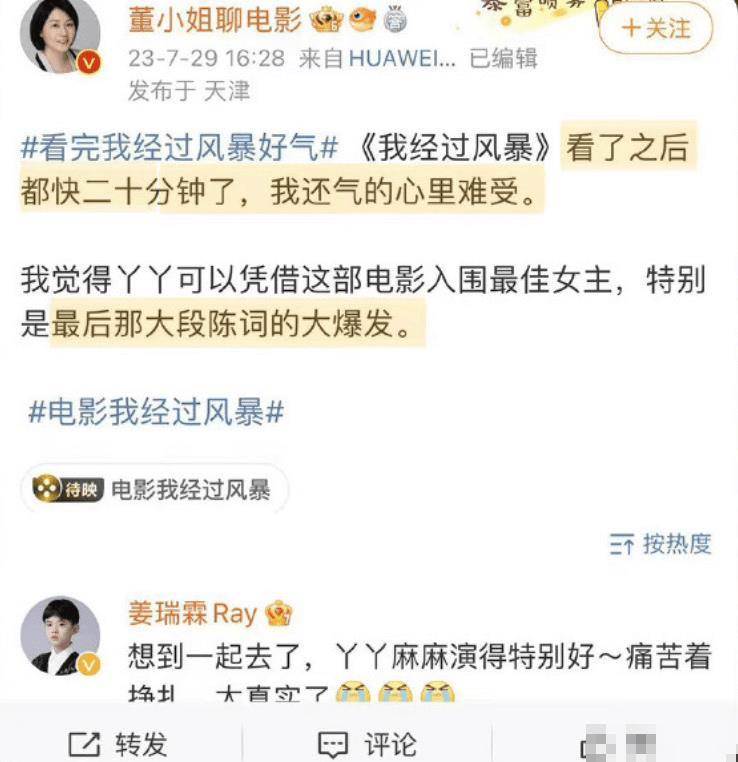This screenshot has width=738, height=762.
Task: Follow 董小姐聊电影 with the +关注 button
Action: coord(655,28)
